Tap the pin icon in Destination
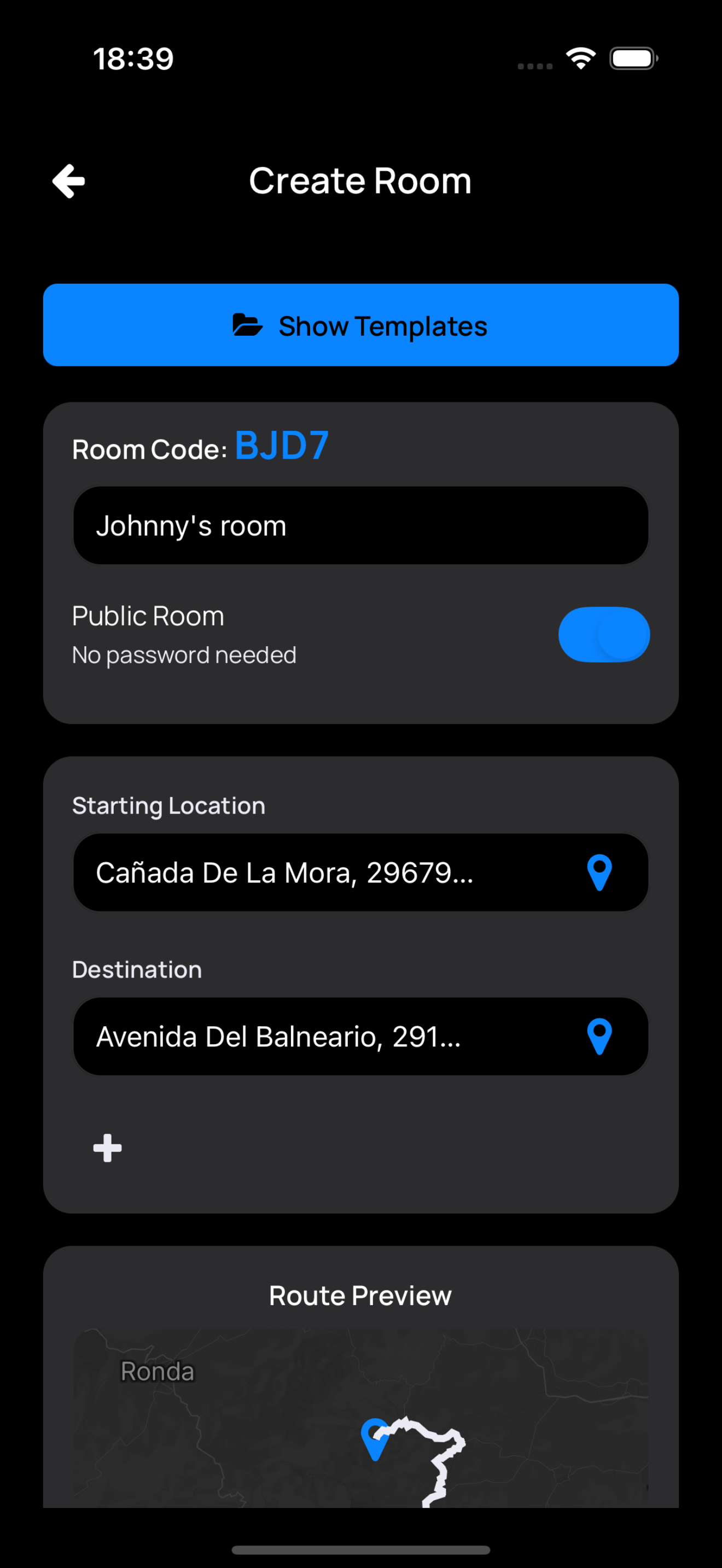Image resolution: width=722 pixels, height=1568 pixels. point(599,1036)
